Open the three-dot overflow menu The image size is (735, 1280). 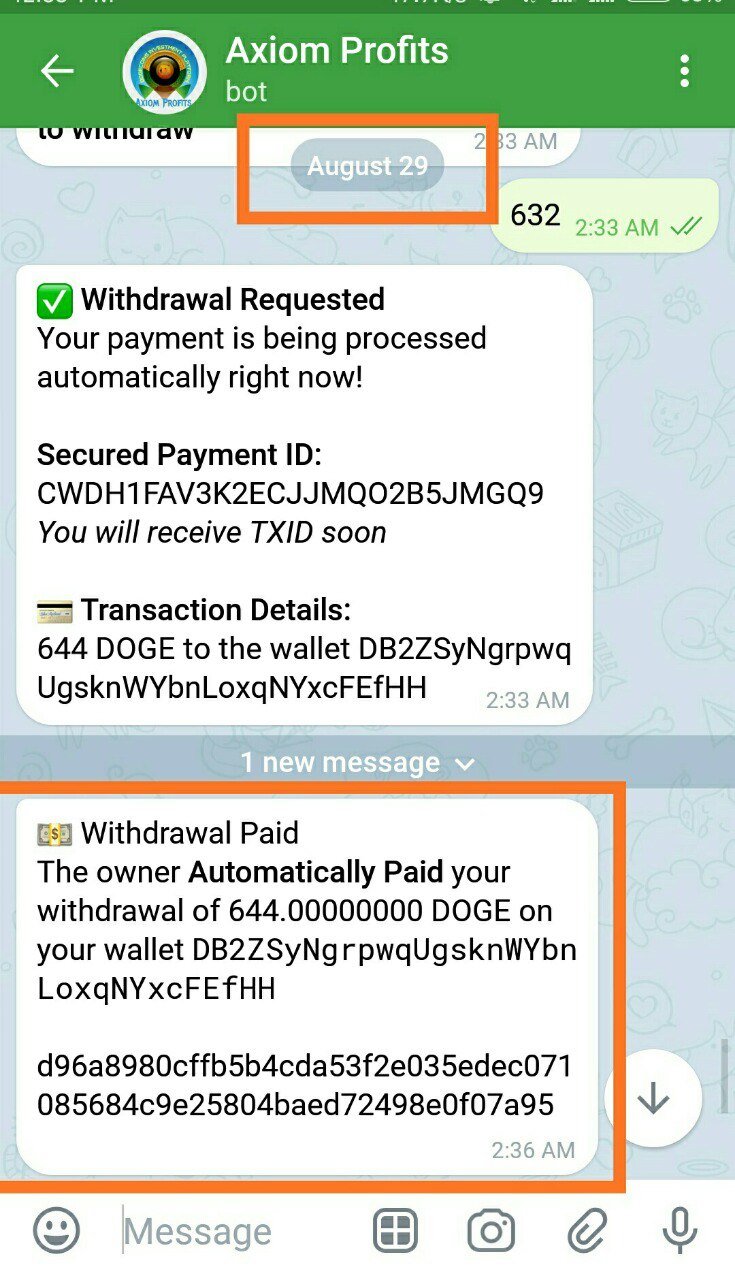[x=684, y=71]
